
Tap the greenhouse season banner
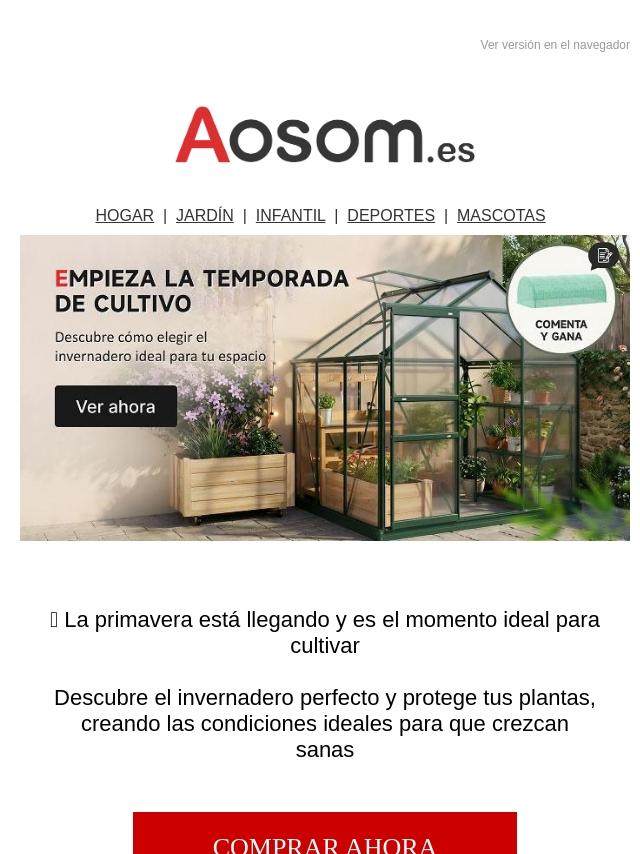click(x=324, y=388)
